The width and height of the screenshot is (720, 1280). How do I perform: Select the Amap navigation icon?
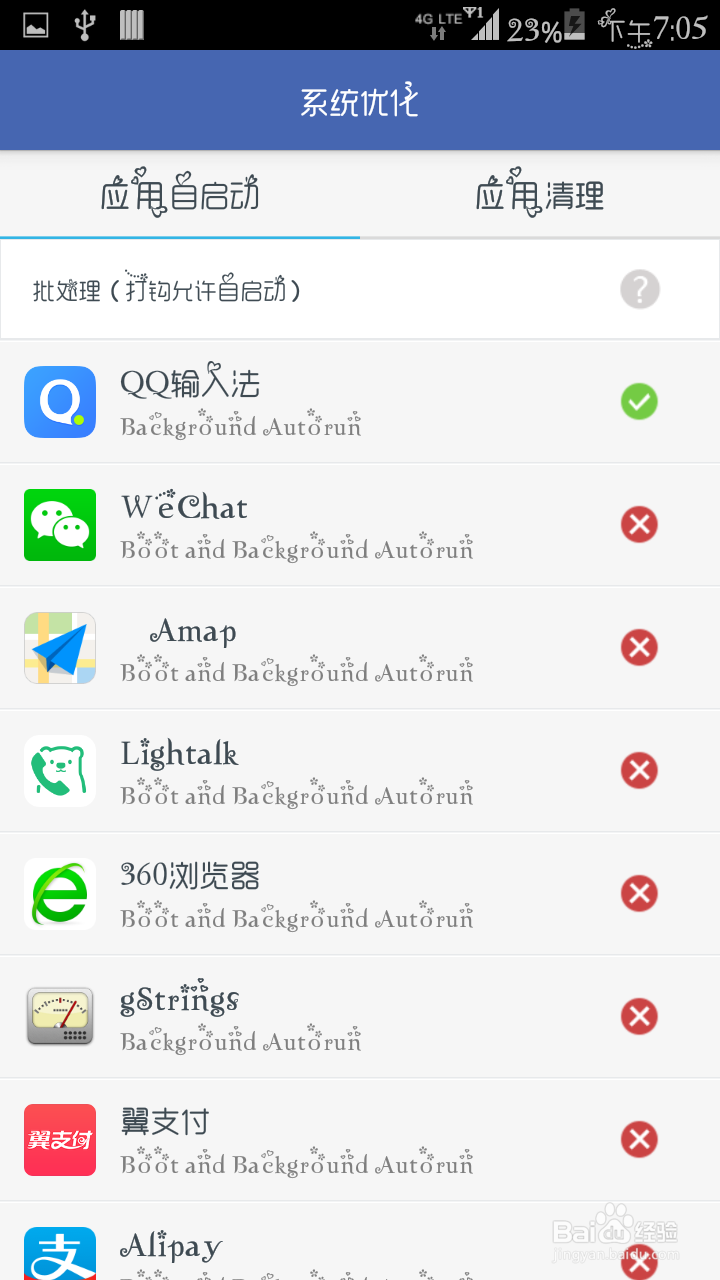[x=59, y=647]
